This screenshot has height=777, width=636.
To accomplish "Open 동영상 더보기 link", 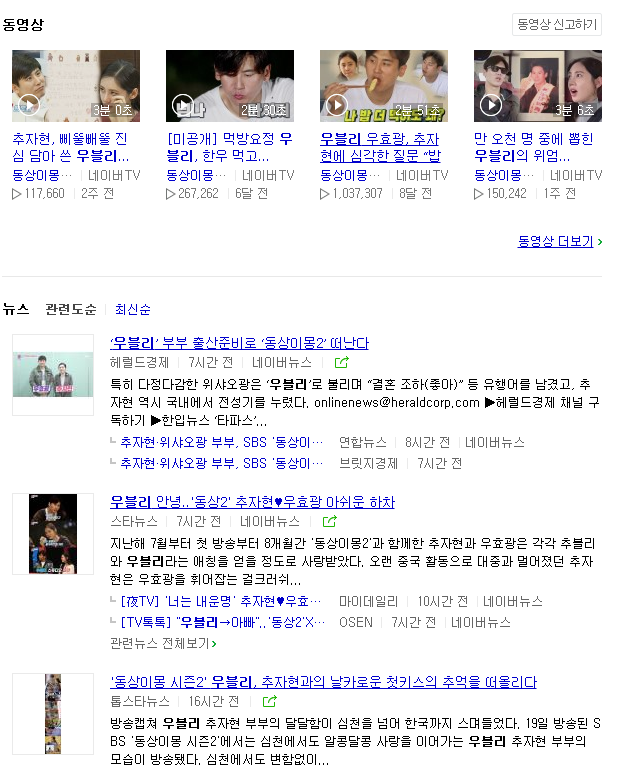I will click(559, 241).
